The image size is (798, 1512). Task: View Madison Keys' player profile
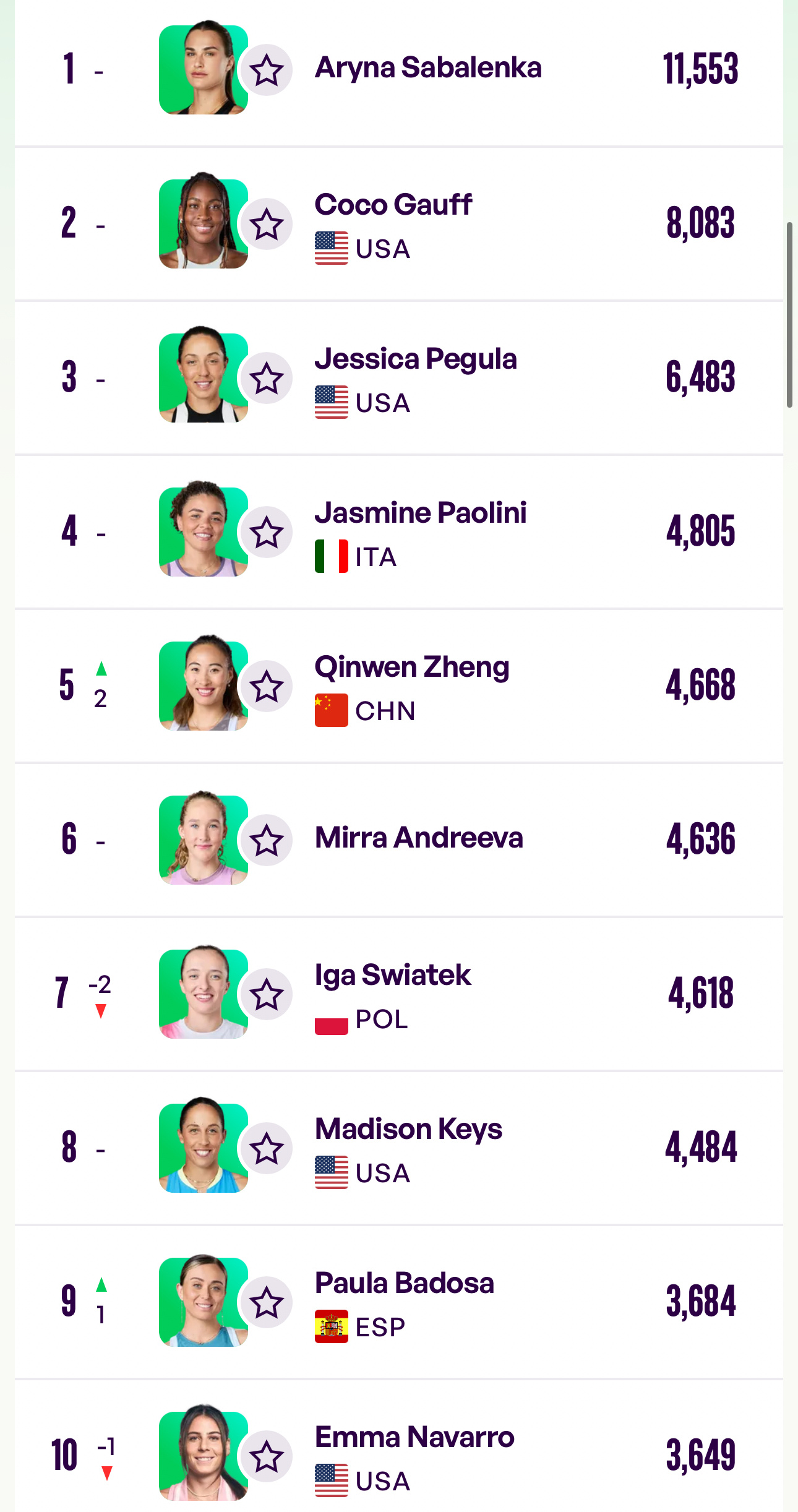coord(408,1129)
